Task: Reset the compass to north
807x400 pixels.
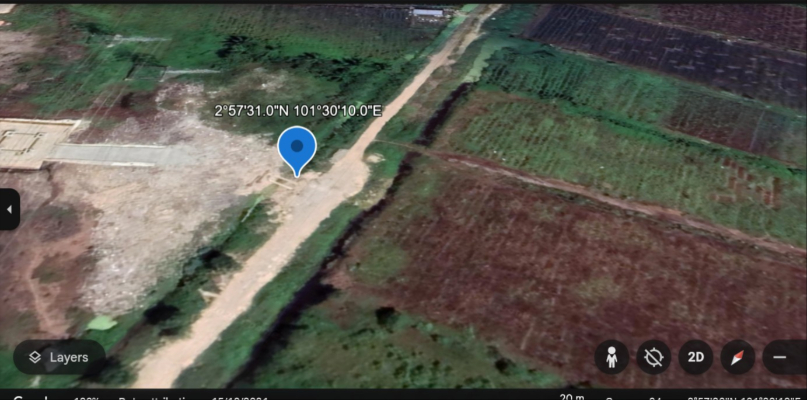Action: click(738, 357)
